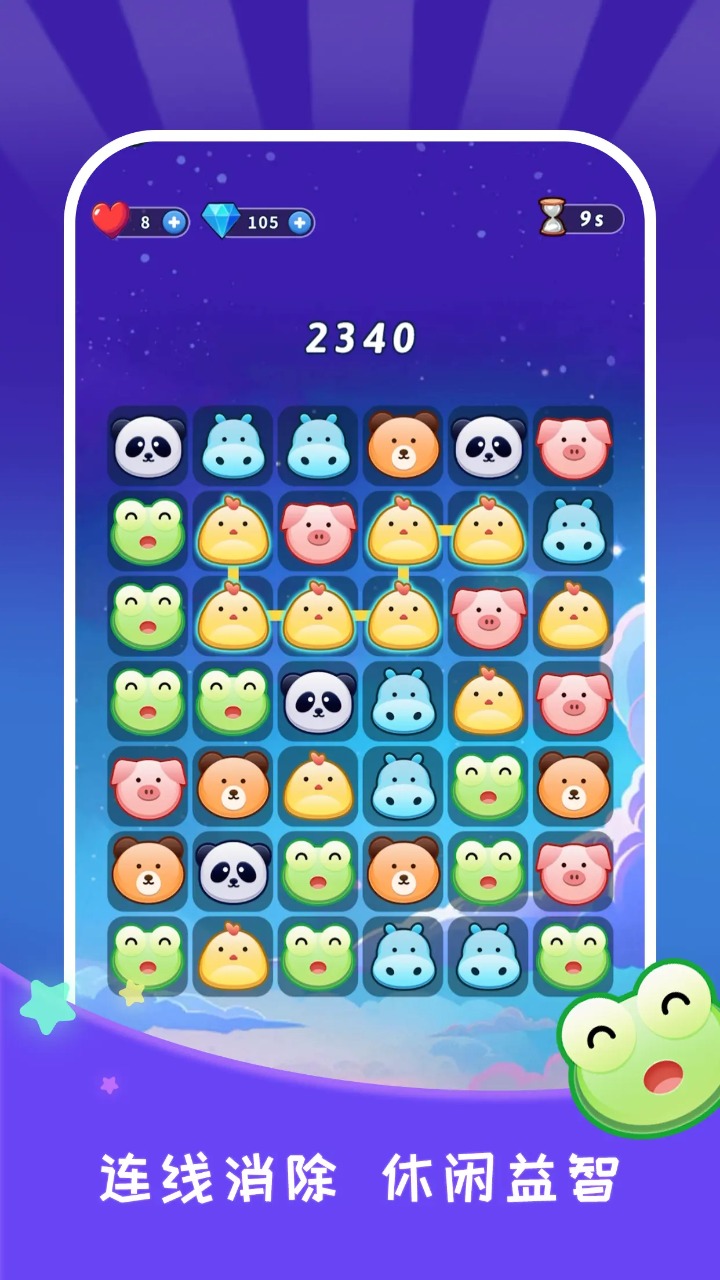The width and height of the screenshot is (720, 1280).
Task: Tap the pig tile near the middle right
Action: point(489,618)
